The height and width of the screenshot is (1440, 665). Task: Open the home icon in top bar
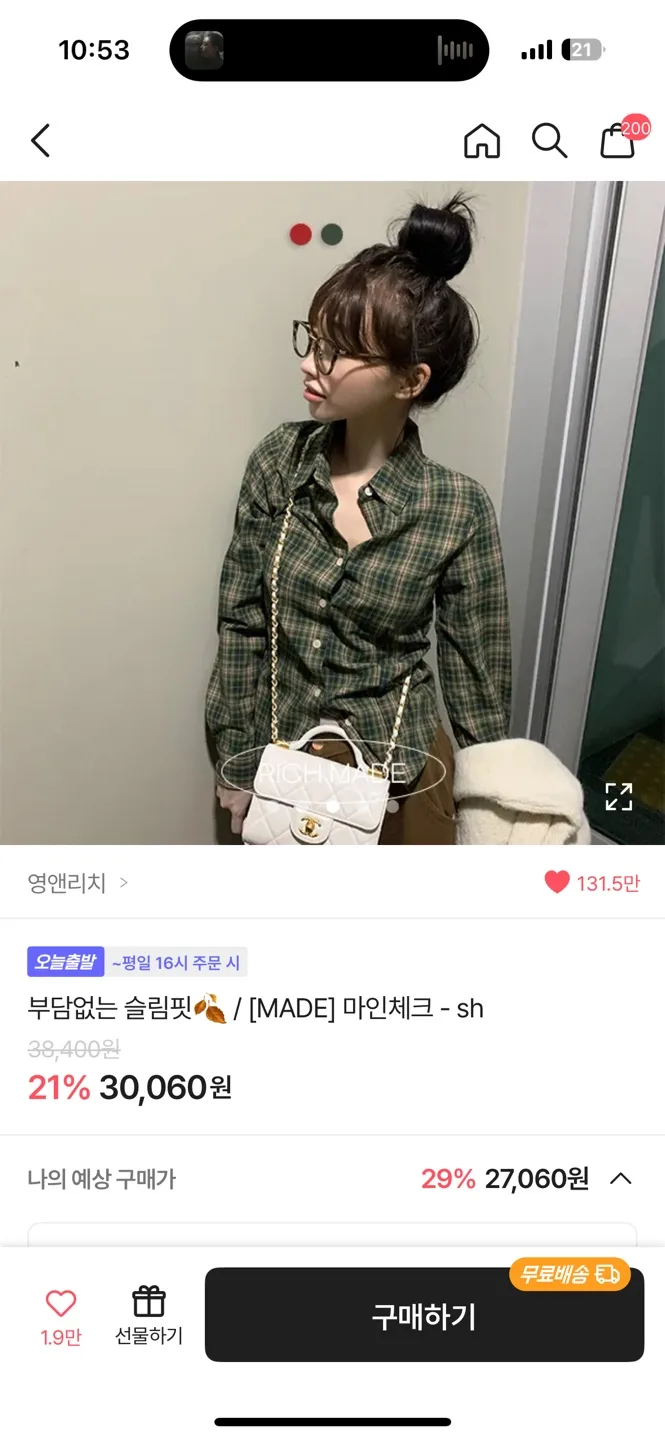coord(482,141)
